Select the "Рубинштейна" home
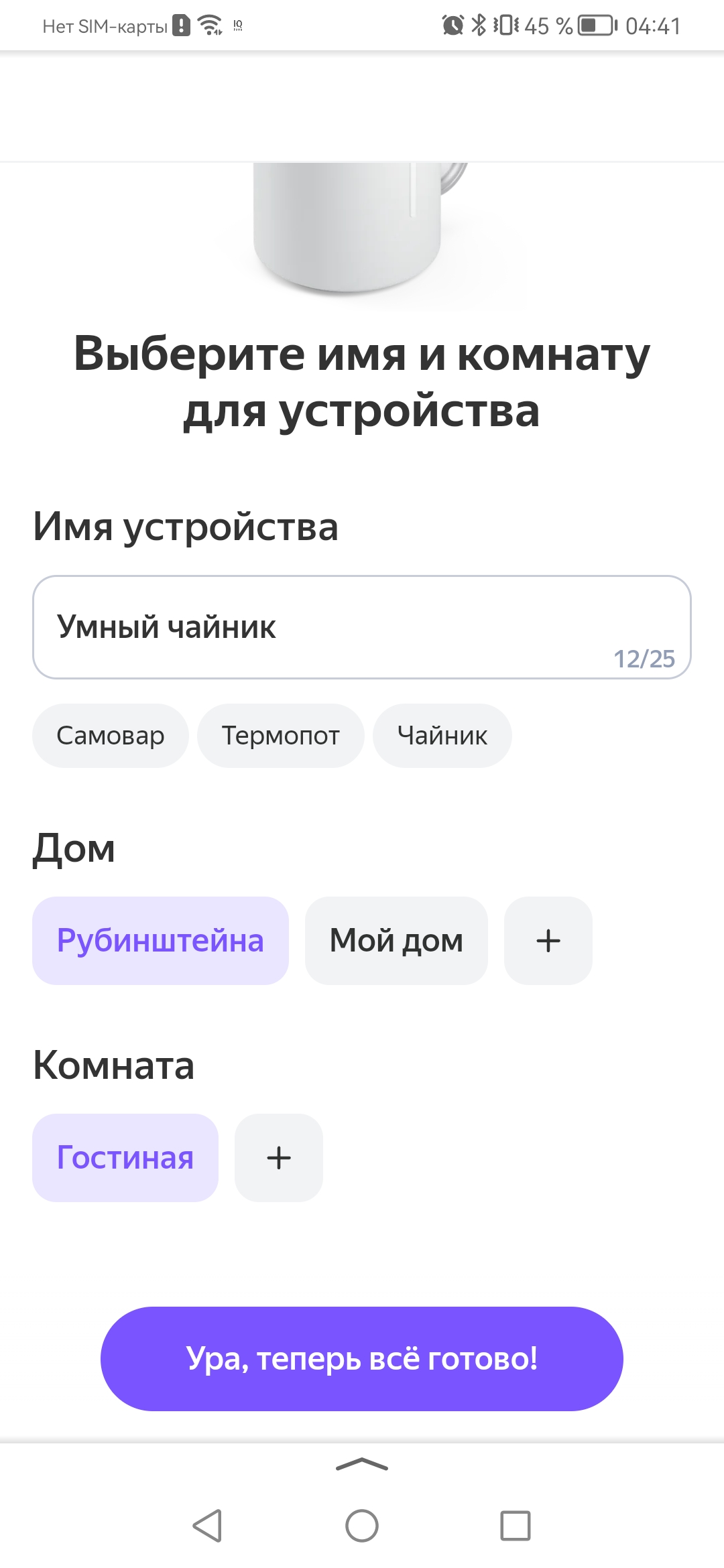The width and height of the screenshot is (724, 1568). click(160, 941)
